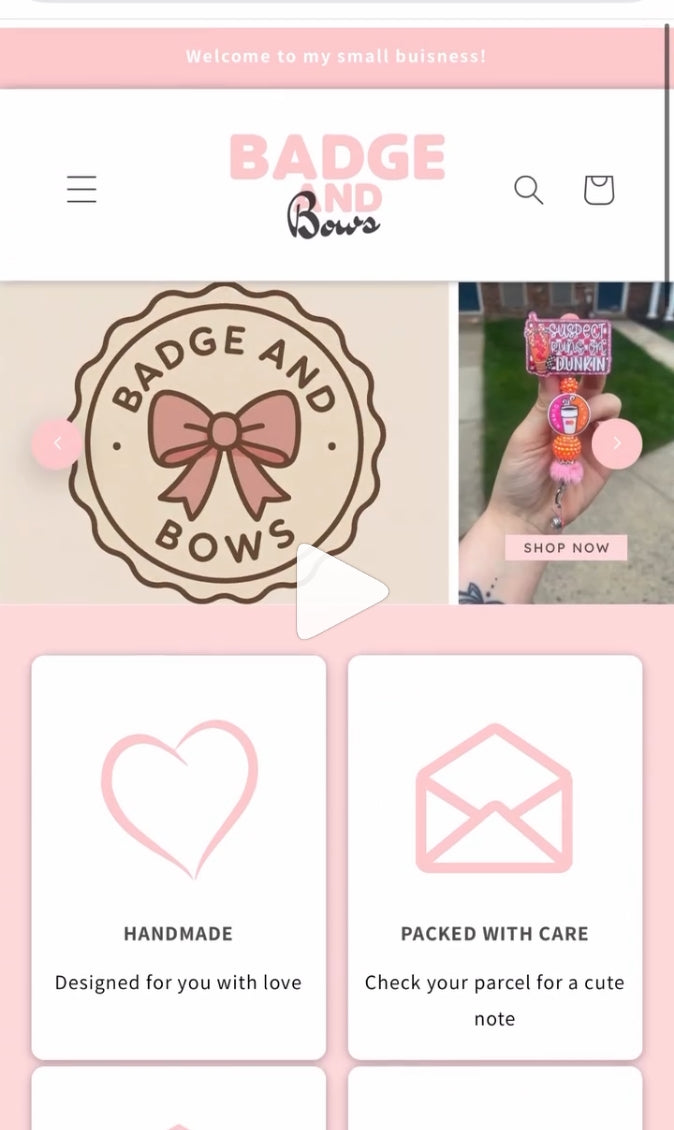The width and height of the screenshot is (674, 1130).
Task: Play the video
Action: 340,592
